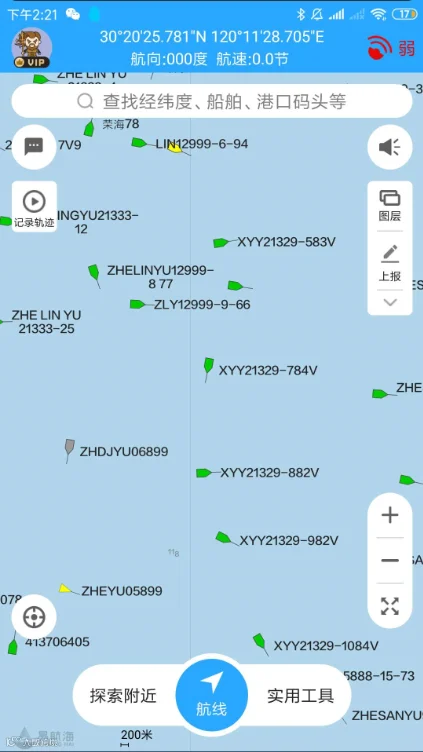The width and height of the screenshot is (423, 752).
Task: Center map on my location
Action: tap(34, 617)
